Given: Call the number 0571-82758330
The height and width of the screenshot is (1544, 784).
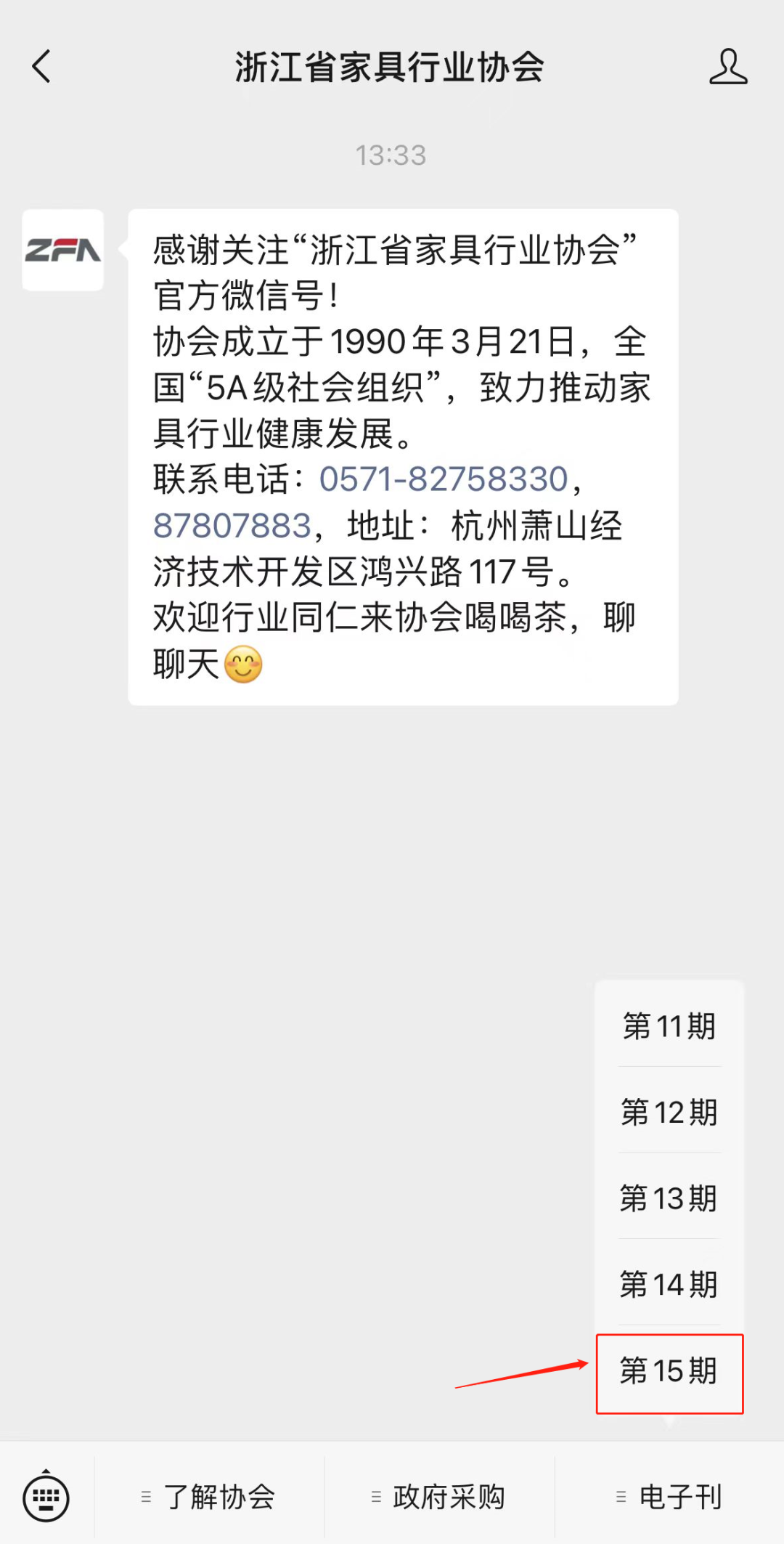Looking at the screenshot, I should [444, 479].
